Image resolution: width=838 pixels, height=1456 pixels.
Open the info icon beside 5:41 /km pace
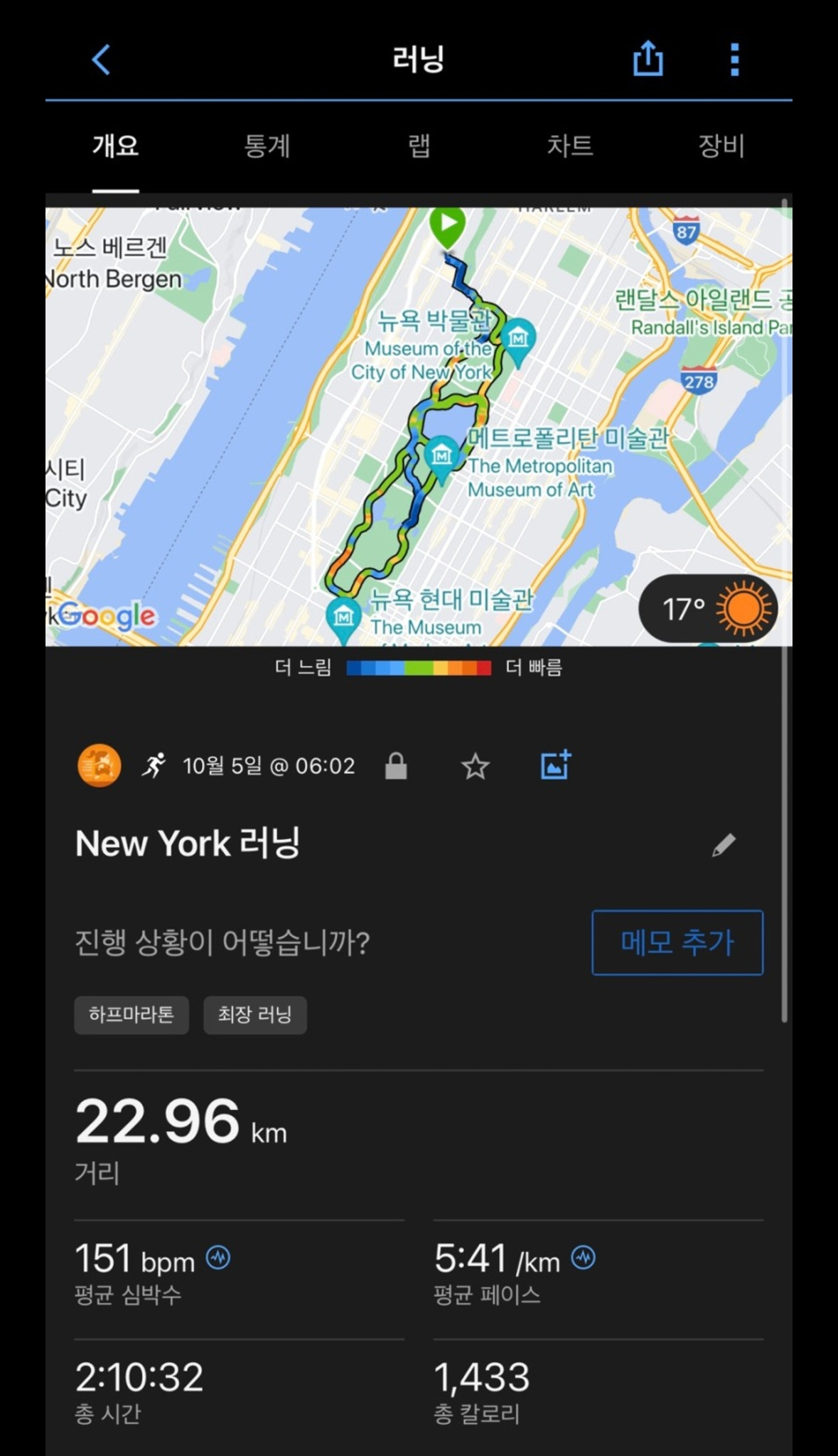pos(584,1258)
